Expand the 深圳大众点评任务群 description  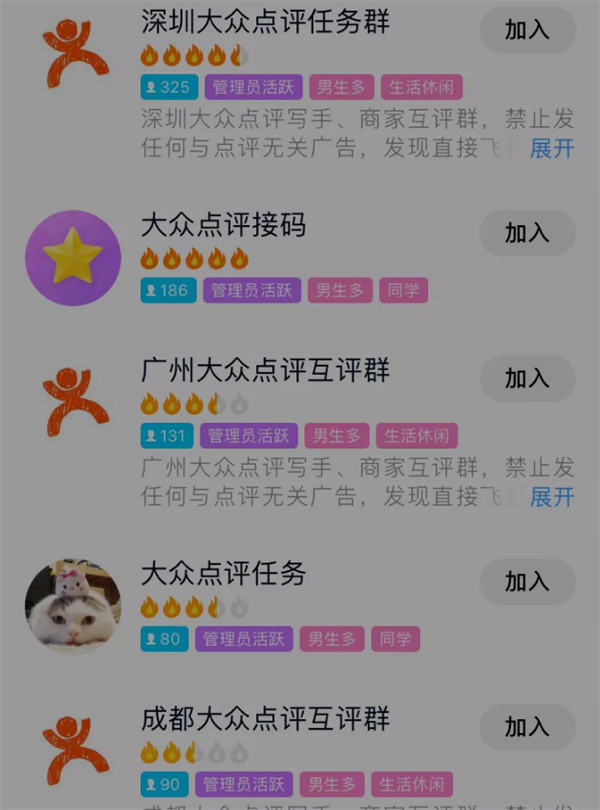pos(552,149)
